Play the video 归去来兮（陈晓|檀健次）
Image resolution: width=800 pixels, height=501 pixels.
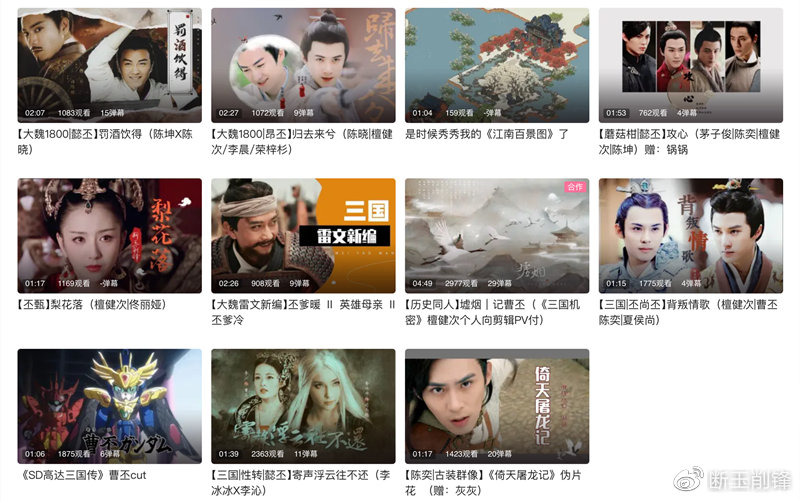tap(303, 65)
